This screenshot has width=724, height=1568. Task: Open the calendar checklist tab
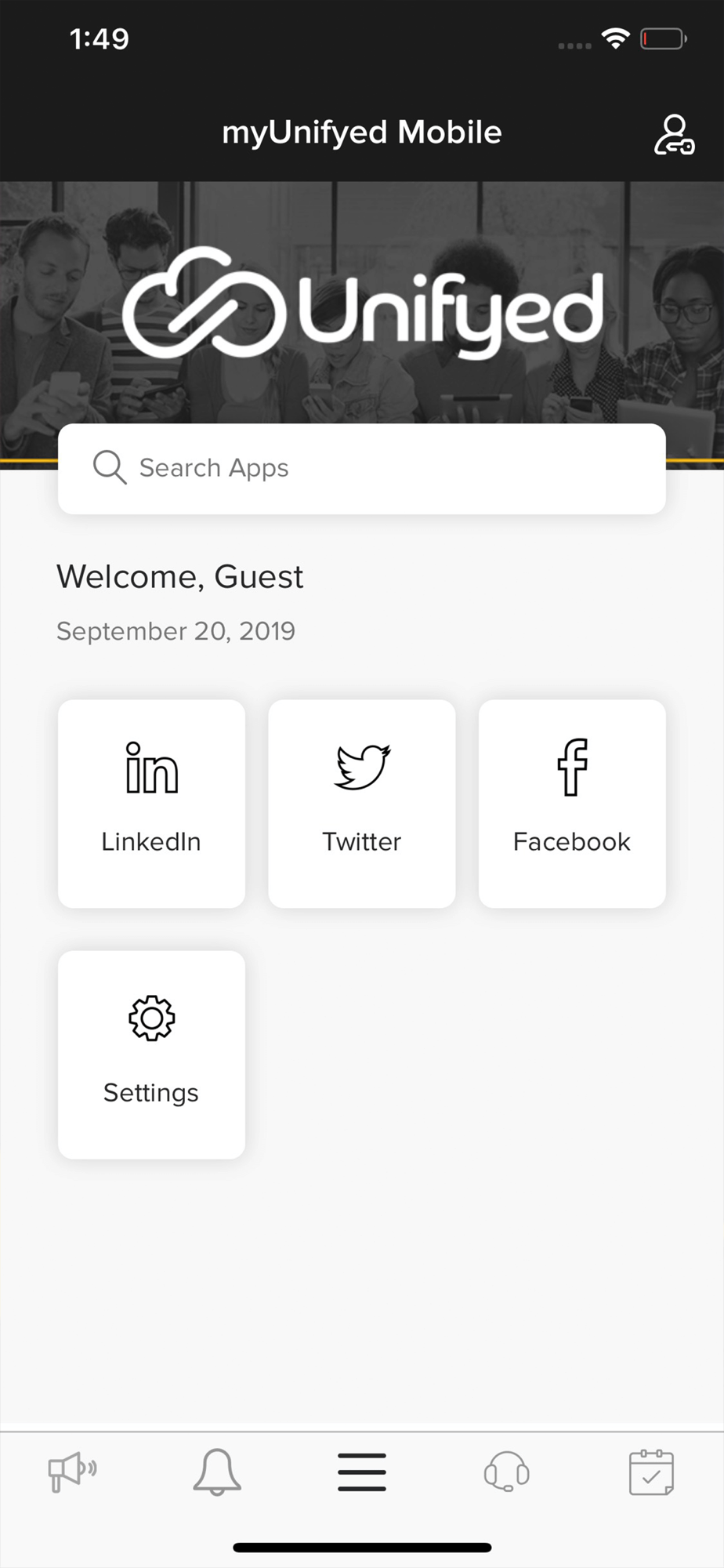point(651,1472)
